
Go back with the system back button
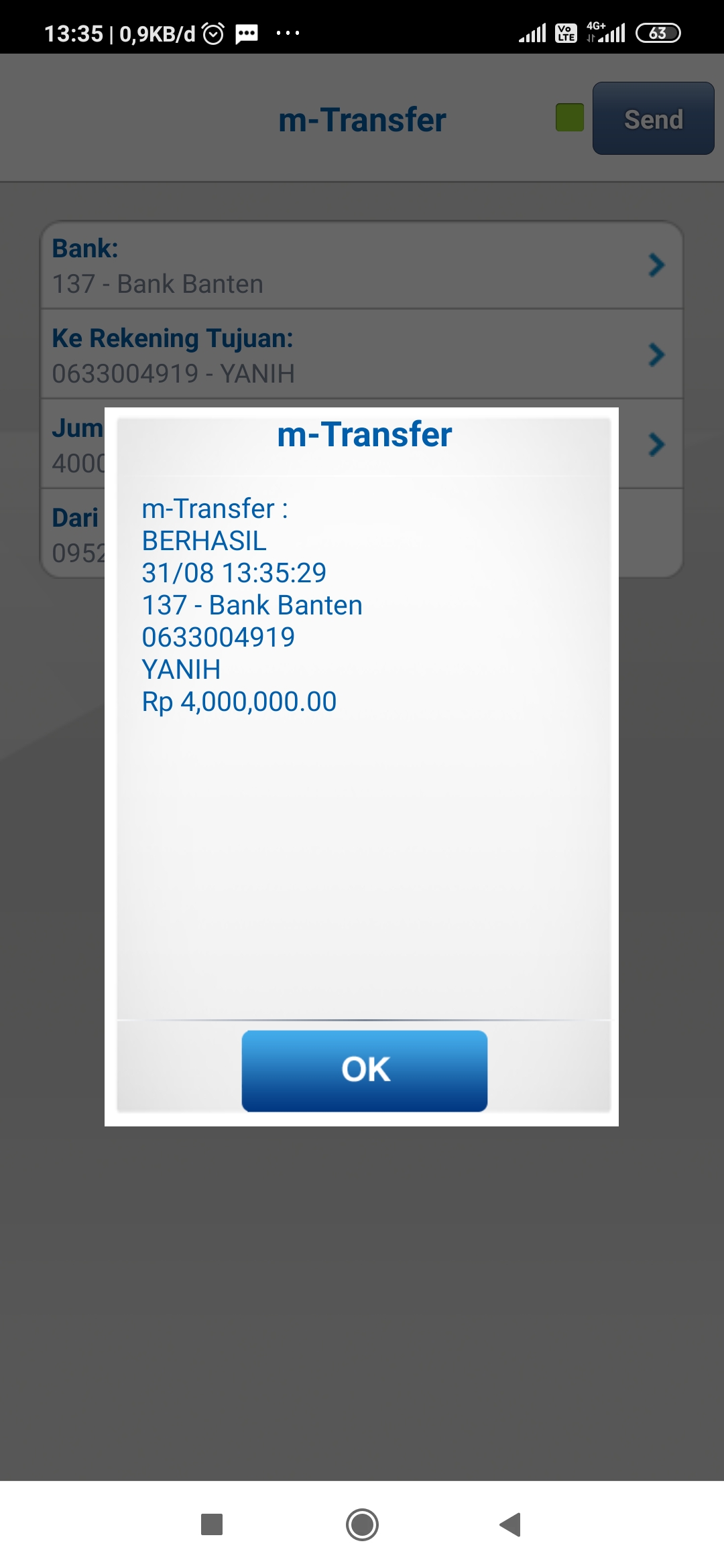tap(511, 1524)
